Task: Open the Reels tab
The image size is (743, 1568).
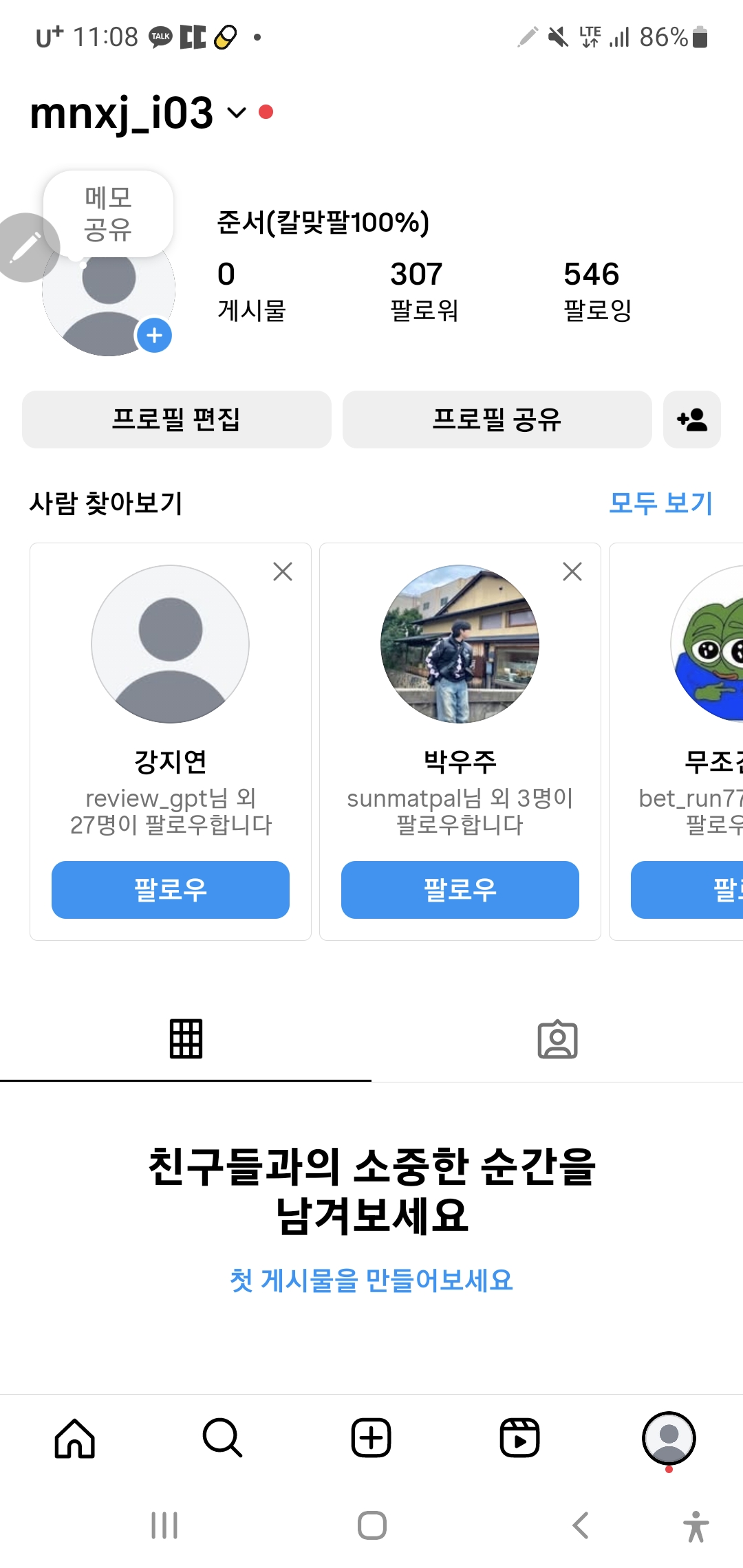Action: 519,1438
